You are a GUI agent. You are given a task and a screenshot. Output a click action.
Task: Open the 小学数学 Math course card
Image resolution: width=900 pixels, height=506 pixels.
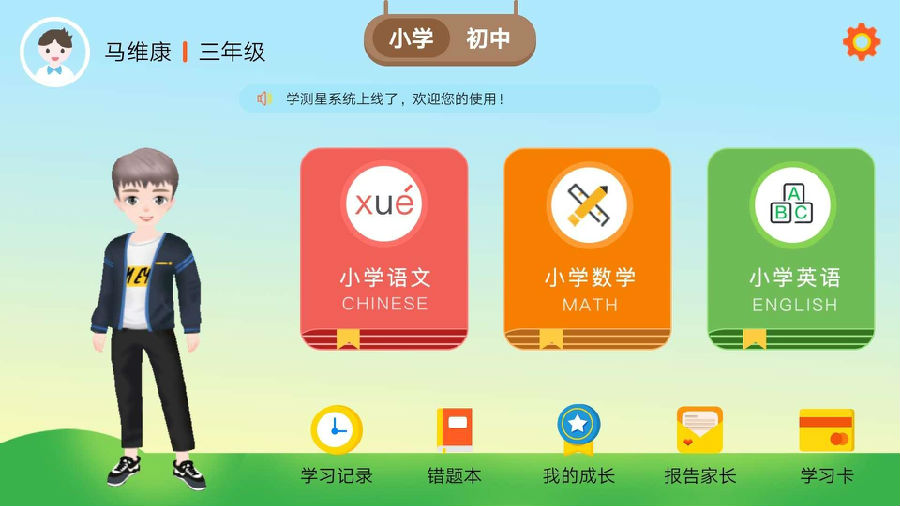pyautogui.click(x=587, y=248)
